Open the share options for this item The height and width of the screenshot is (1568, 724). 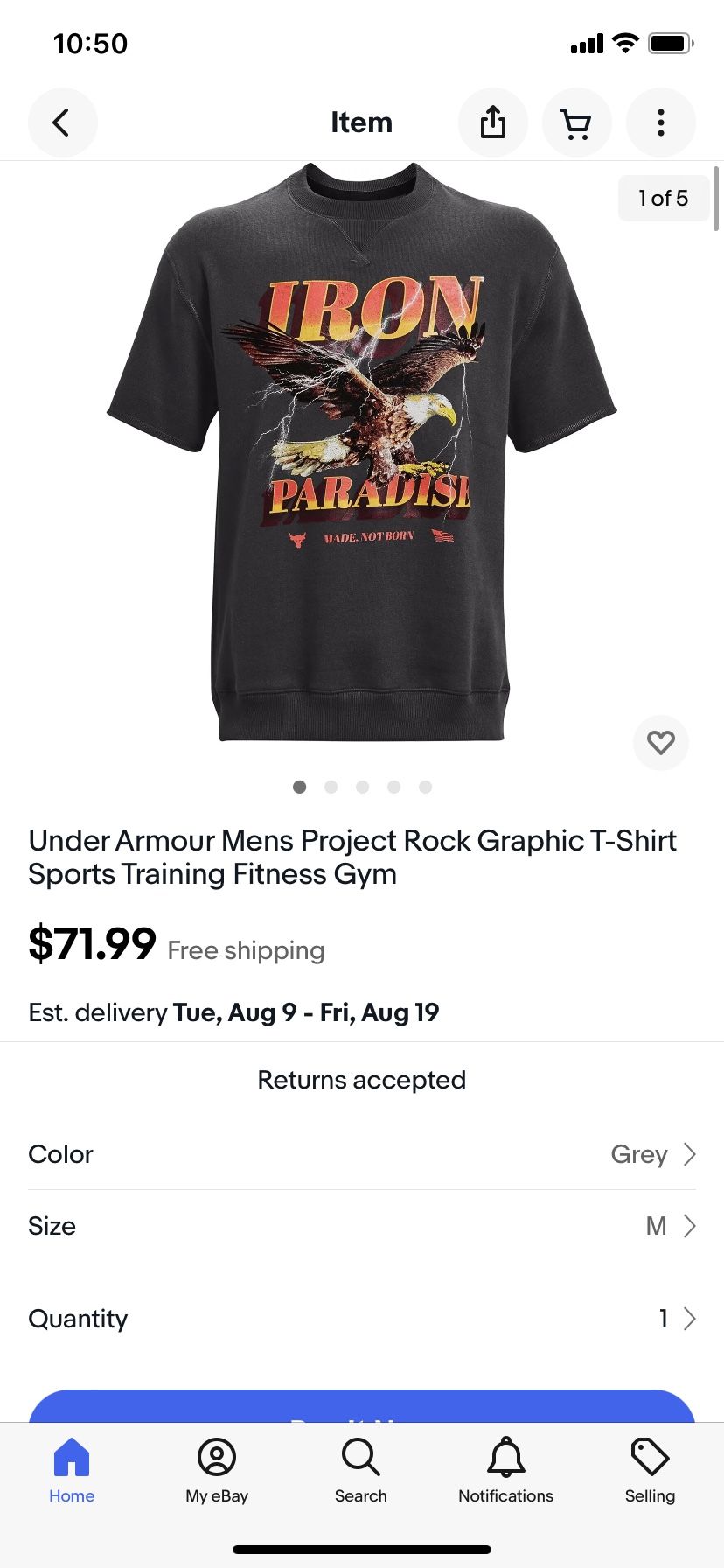pyautogui.click(x=493, y=122)
